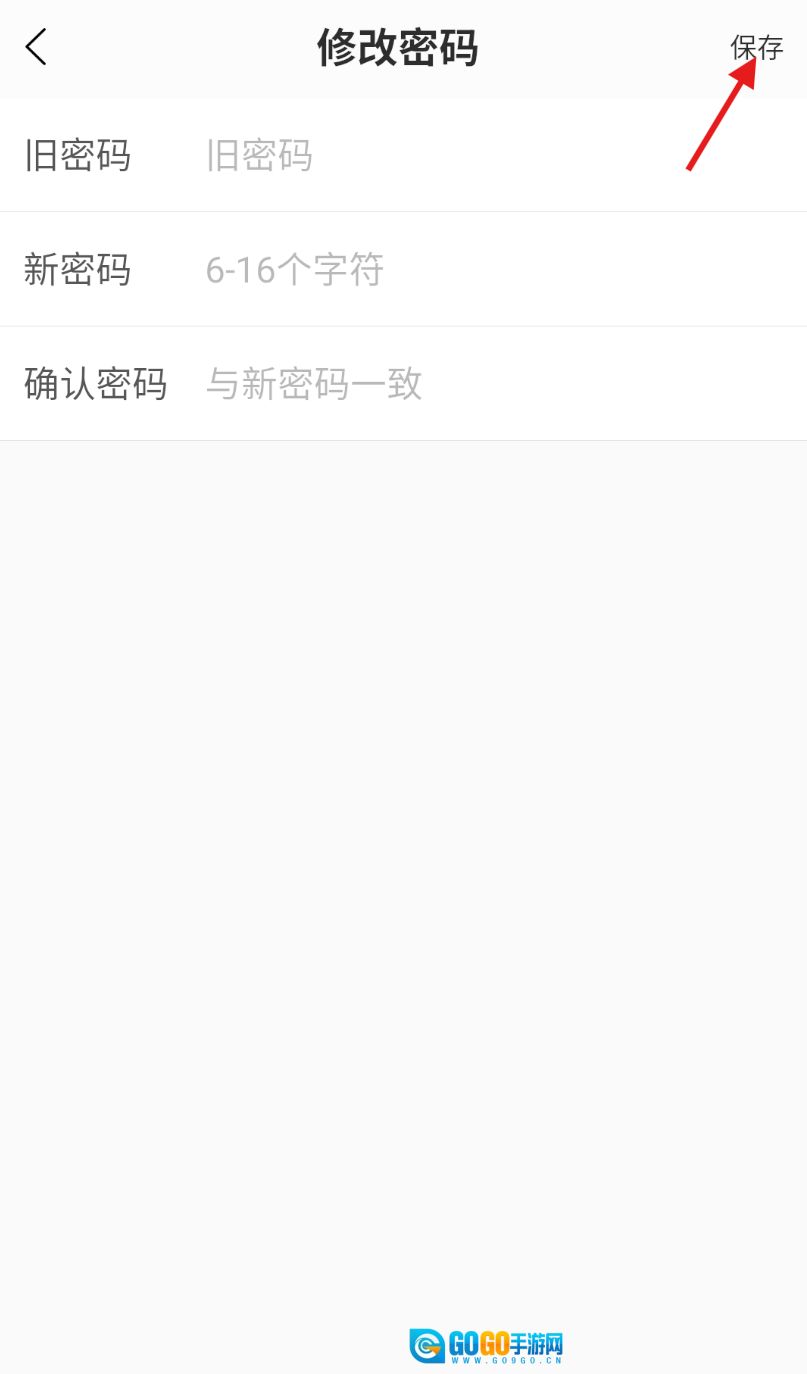
Task: Tap the 确认密码 confirm password field
Action: click(x=480, y=384)
